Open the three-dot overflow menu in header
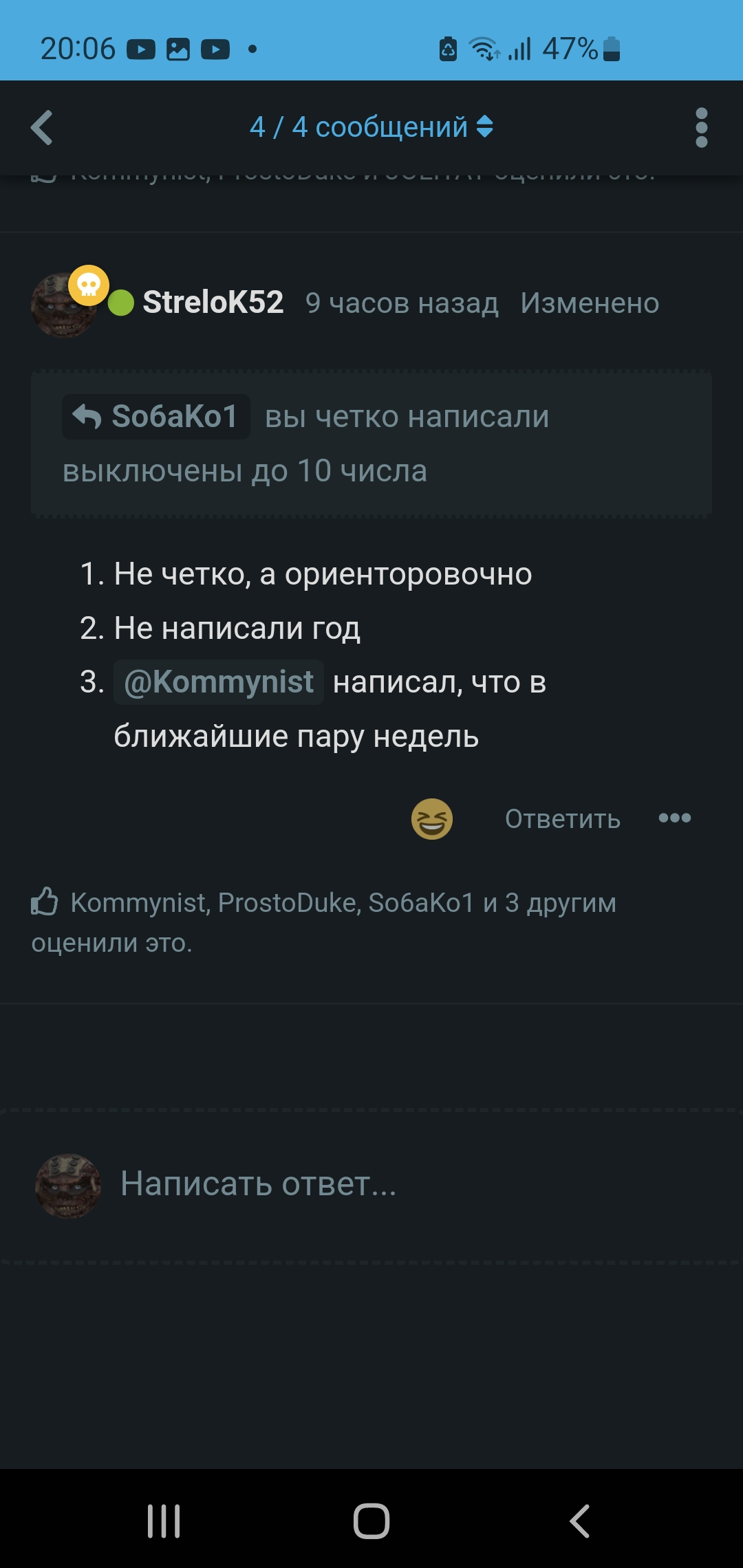 [701, 128]
